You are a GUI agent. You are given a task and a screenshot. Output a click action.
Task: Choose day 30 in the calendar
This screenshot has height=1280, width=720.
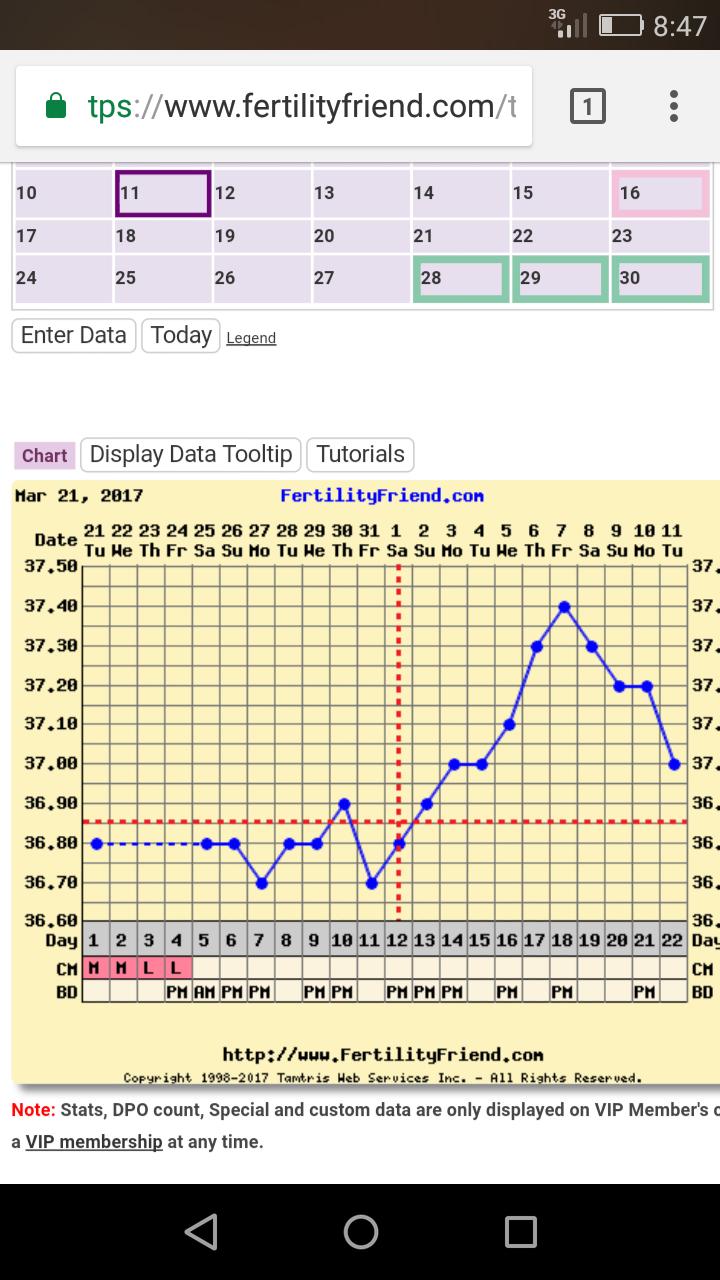[660, 278]
